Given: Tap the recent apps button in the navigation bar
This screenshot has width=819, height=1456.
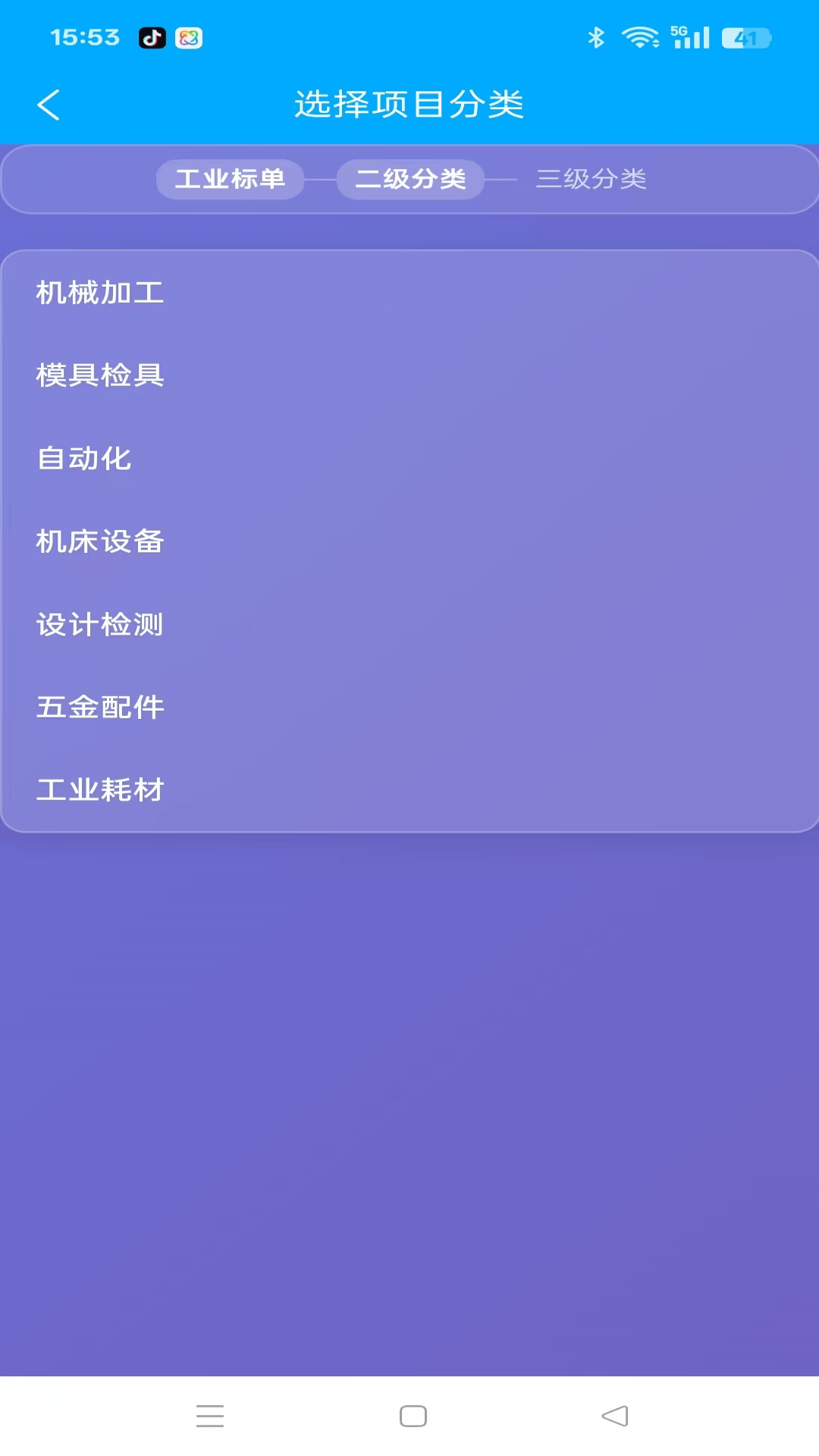Looking at the screenshot, I should [210, 1416].
